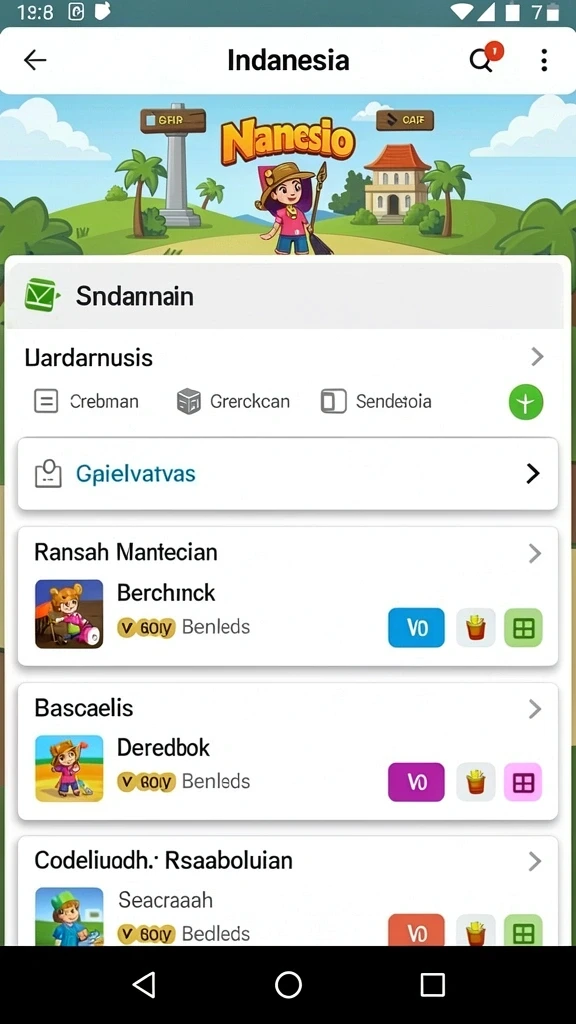Open the Ransah Mantecian chevron
Viewport: 576px width, 1024px height.
click(x=535, y=553)
